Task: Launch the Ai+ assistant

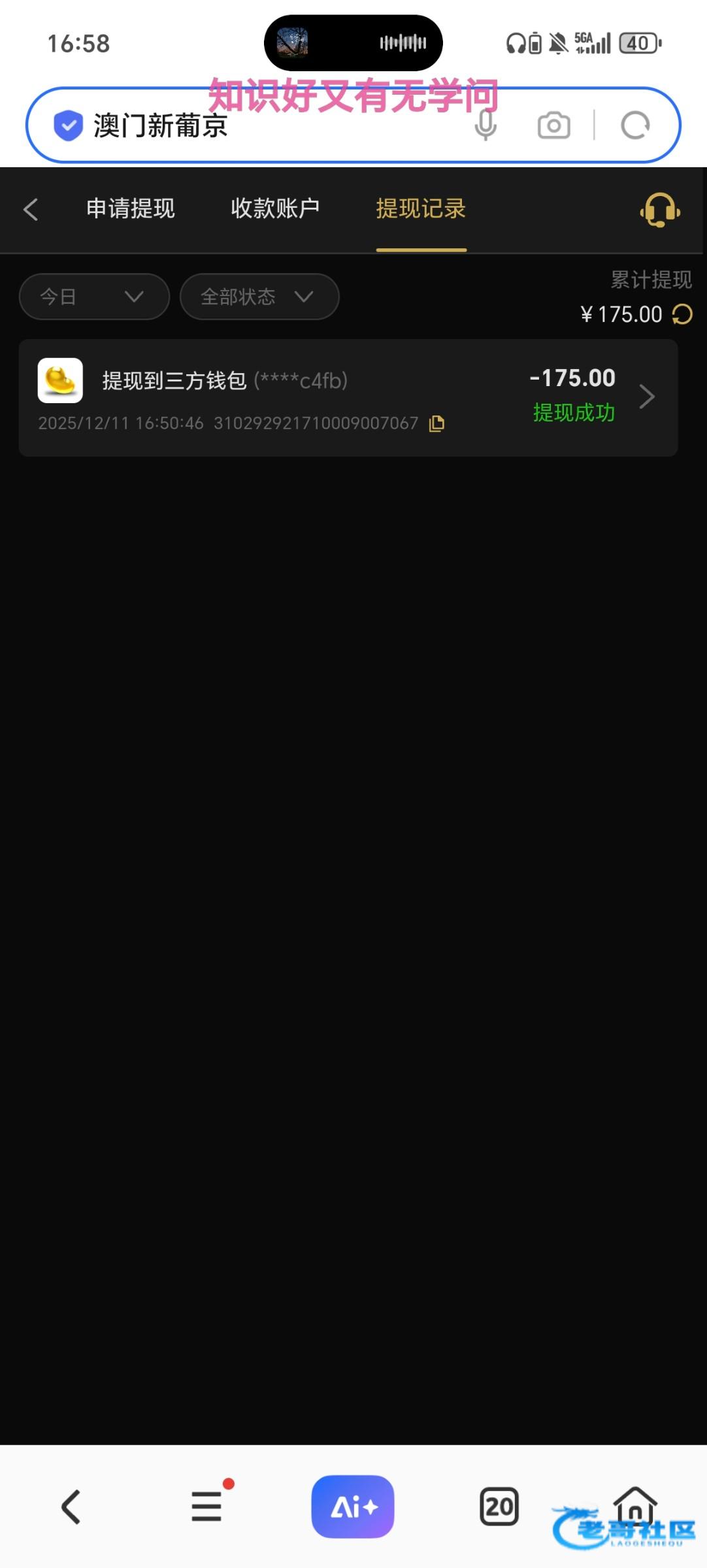Action: [353, 1507]
